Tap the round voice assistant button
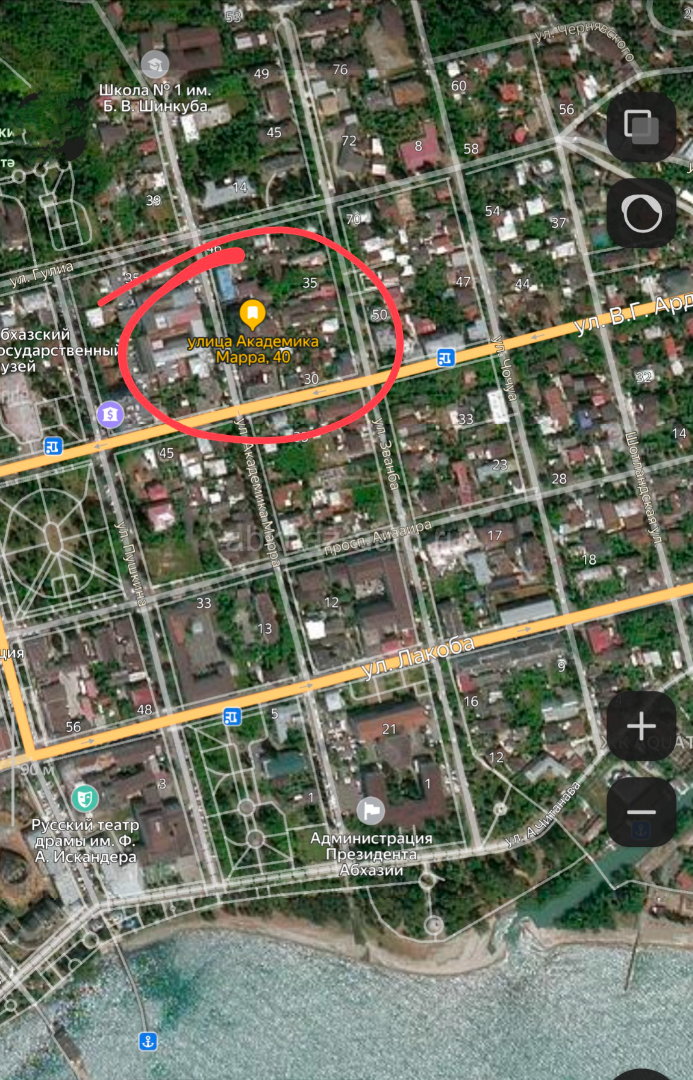 641,213
